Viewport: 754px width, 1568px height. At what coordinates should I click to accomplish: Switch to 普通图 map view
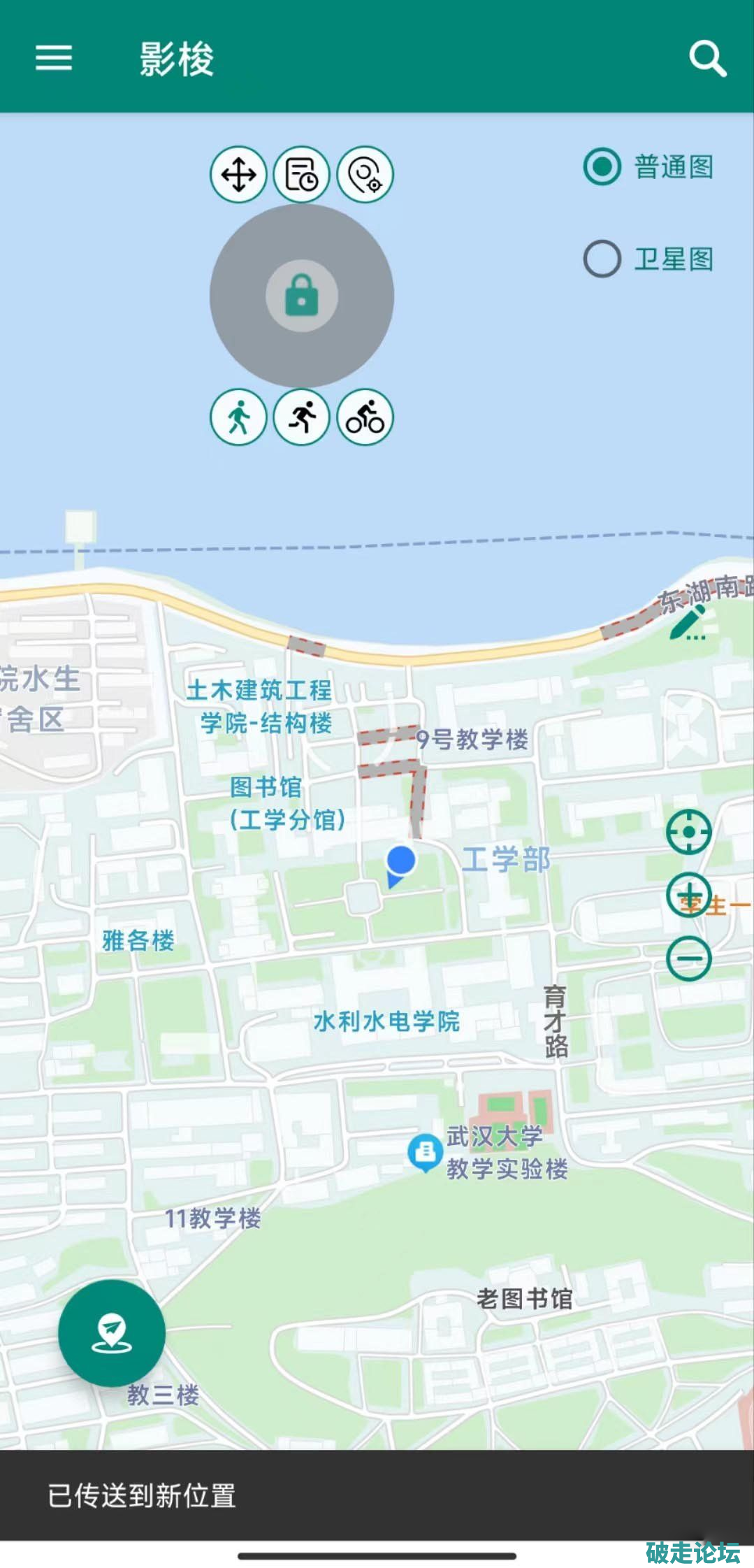602,167
